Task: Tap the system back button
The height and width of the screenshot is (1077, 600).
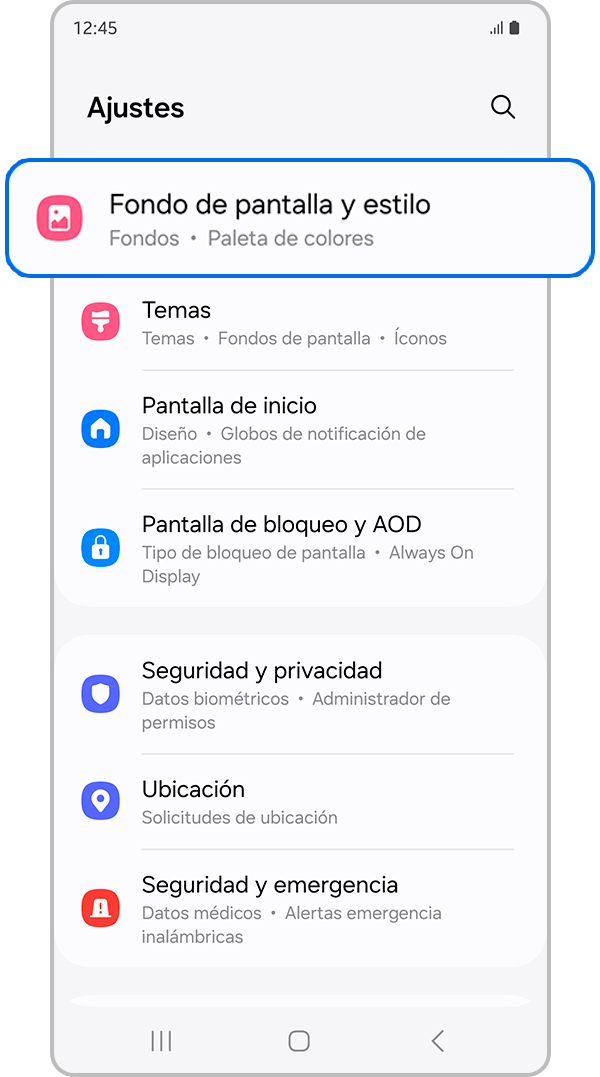Action: tap(437, 1041)
